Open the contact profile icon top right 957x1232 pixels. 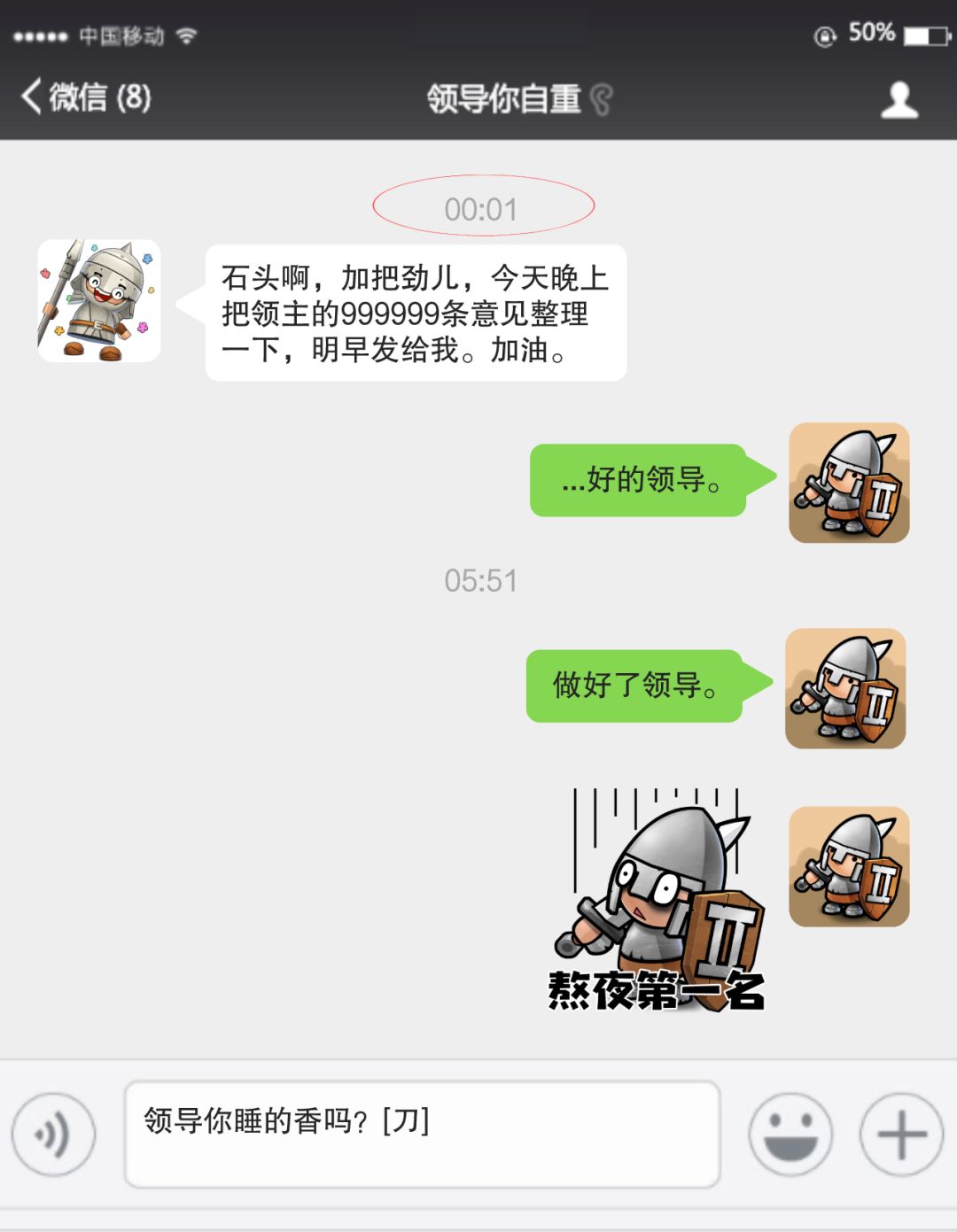pos(899,100)
